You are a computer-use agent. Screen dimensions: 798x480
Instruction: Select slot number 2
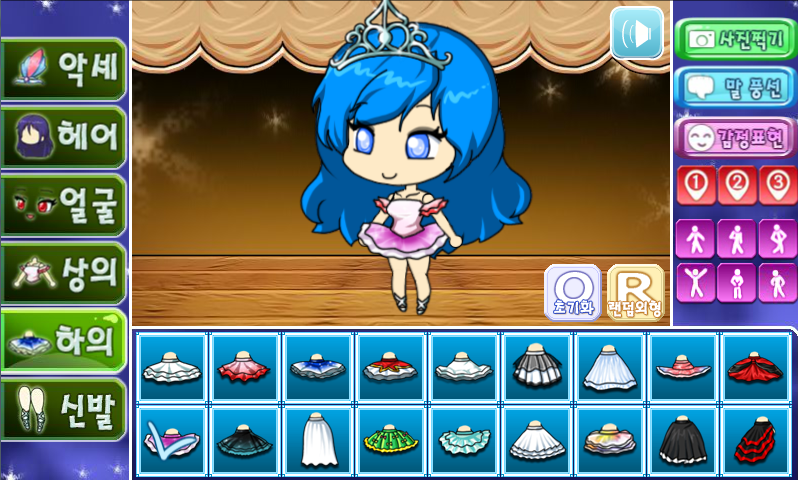736,185
